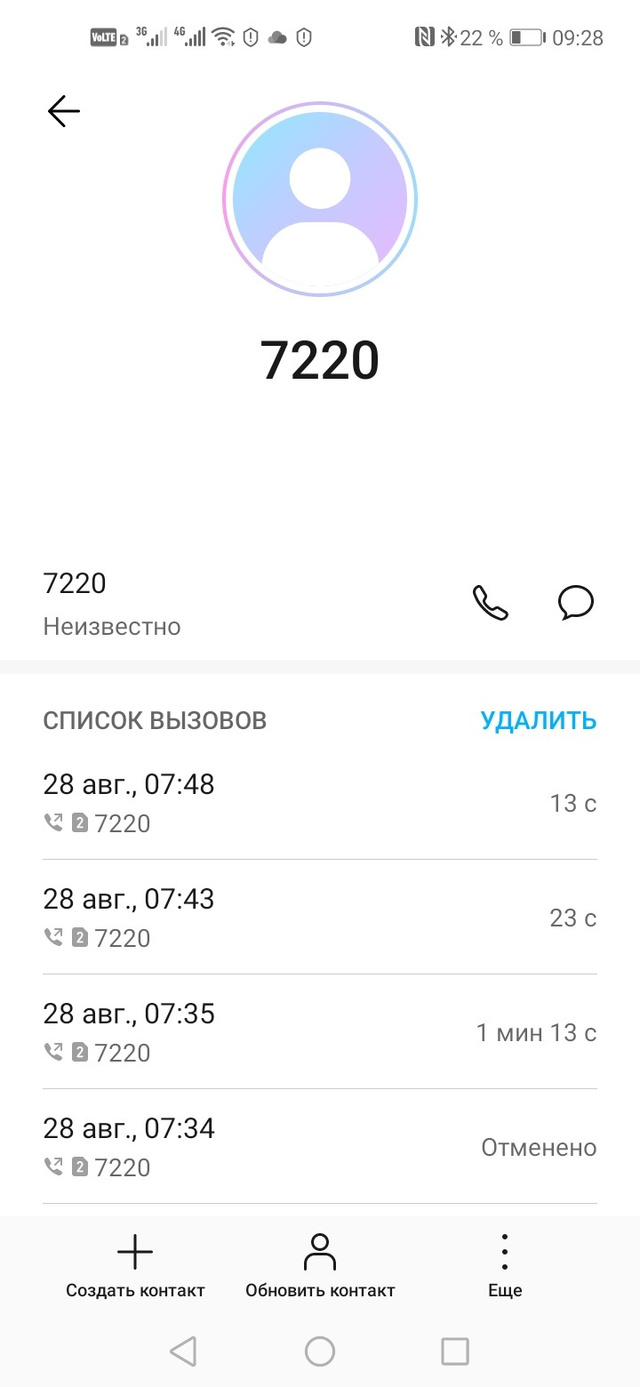Viewport: 640px width, 1387px height.
Task: Tap Обновить контакт
Action: pyautogui.click(x=320, y=1265)
